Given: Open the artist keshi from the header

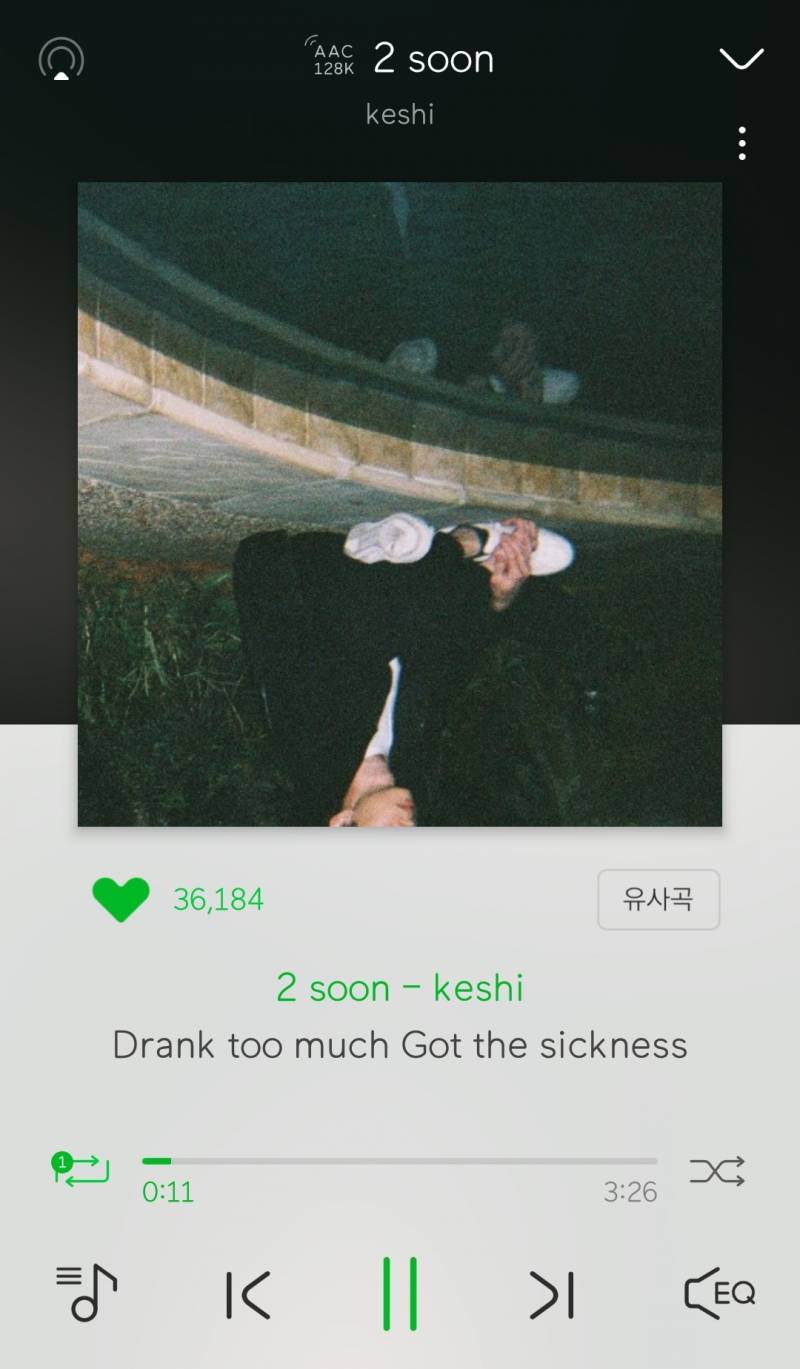Looking at the screenshot, I should (400, 114).
